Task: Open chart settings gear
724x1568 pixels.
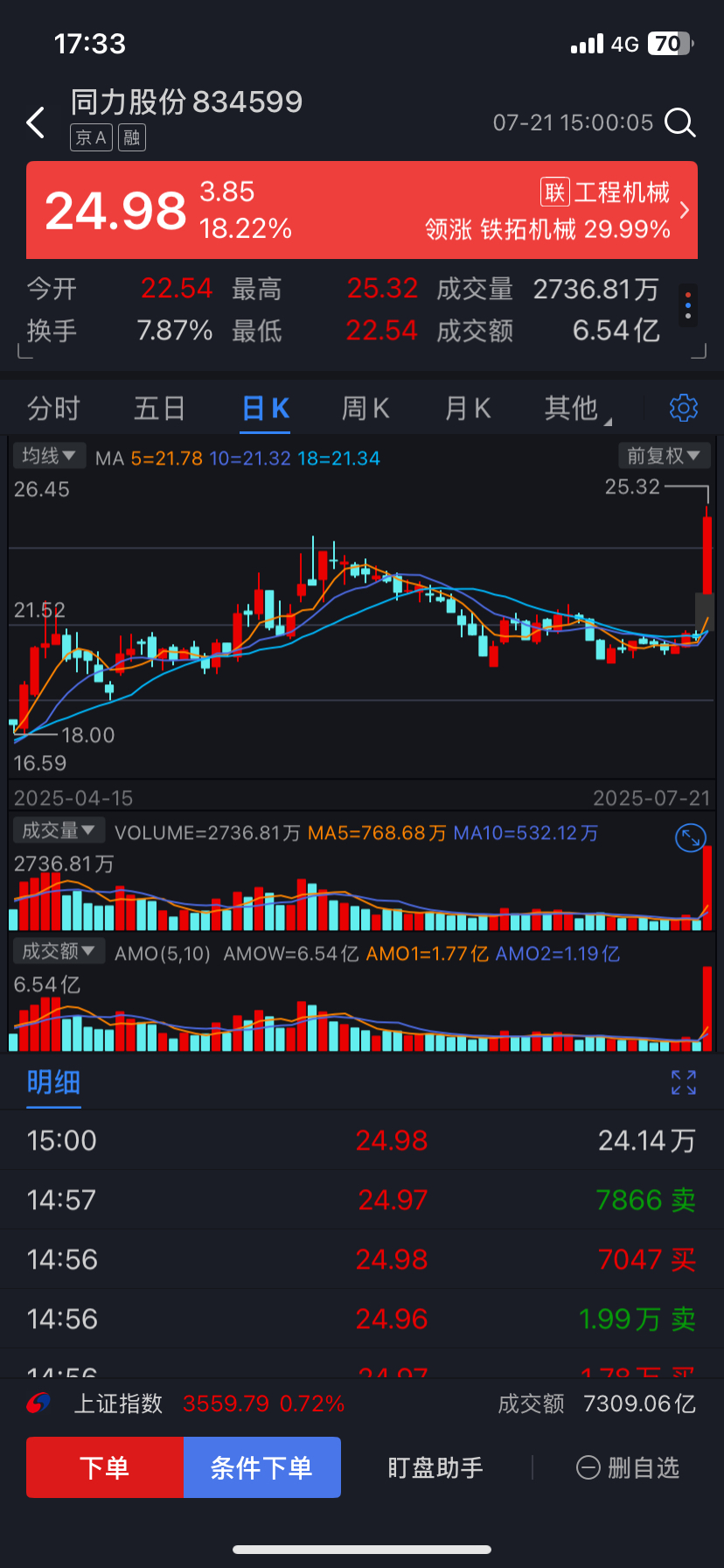Action: point(684,408)
